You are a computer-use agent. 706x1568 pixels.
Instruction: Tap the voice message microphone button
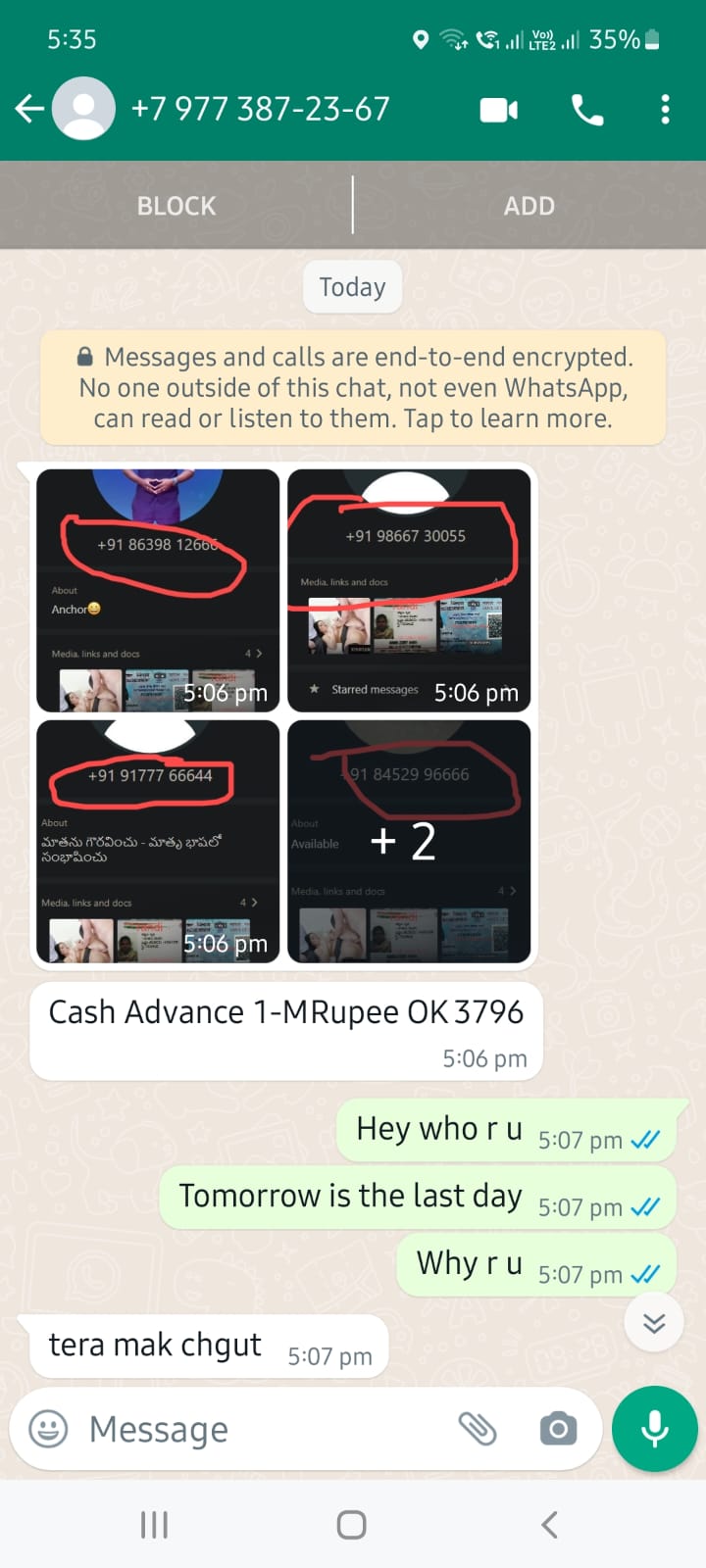(x=654, y=1429)
